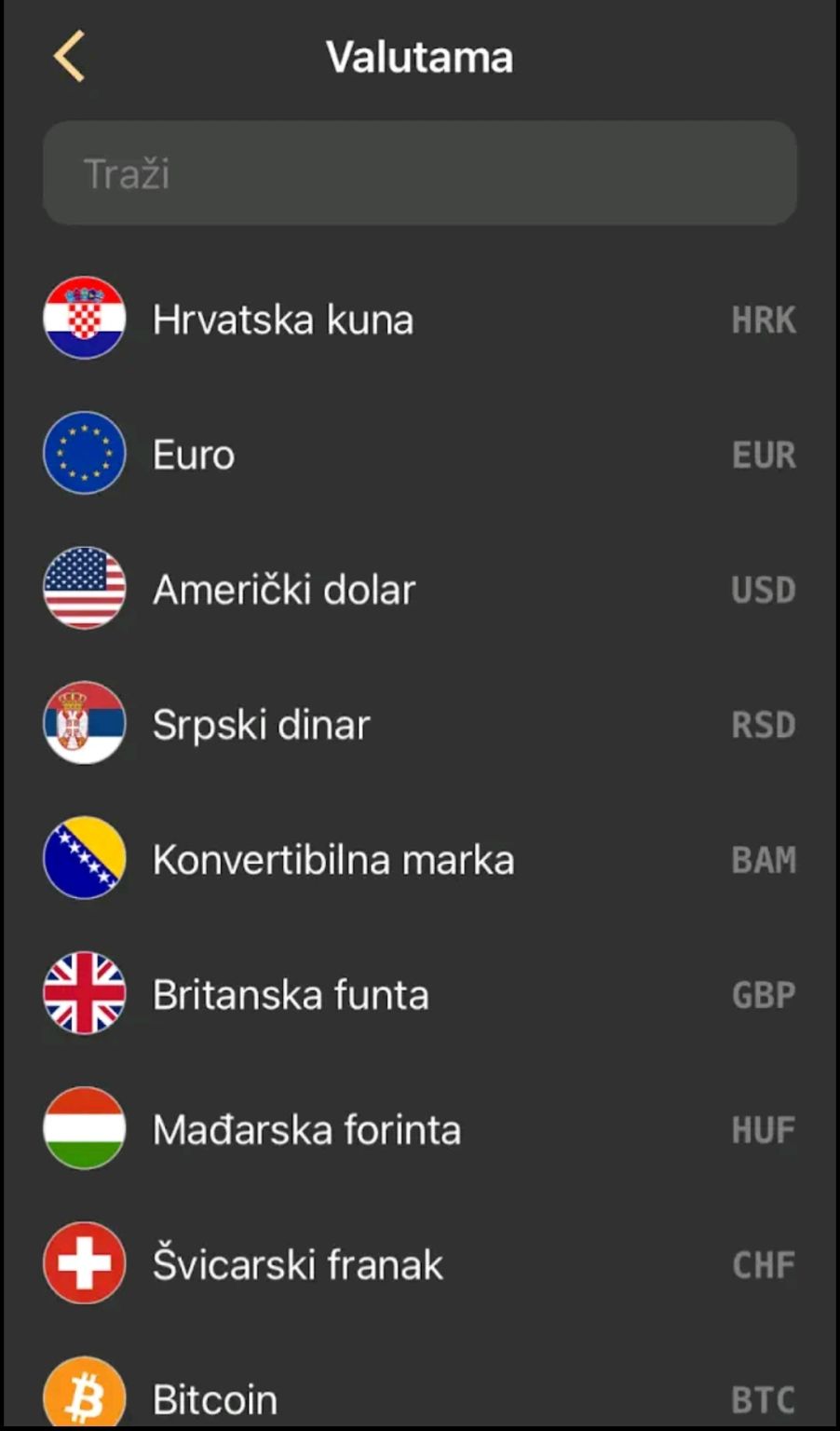Screen dimensions: 840x1431
Task: Choose Švicarski franak (CHF)
Action: [420, 1264]
